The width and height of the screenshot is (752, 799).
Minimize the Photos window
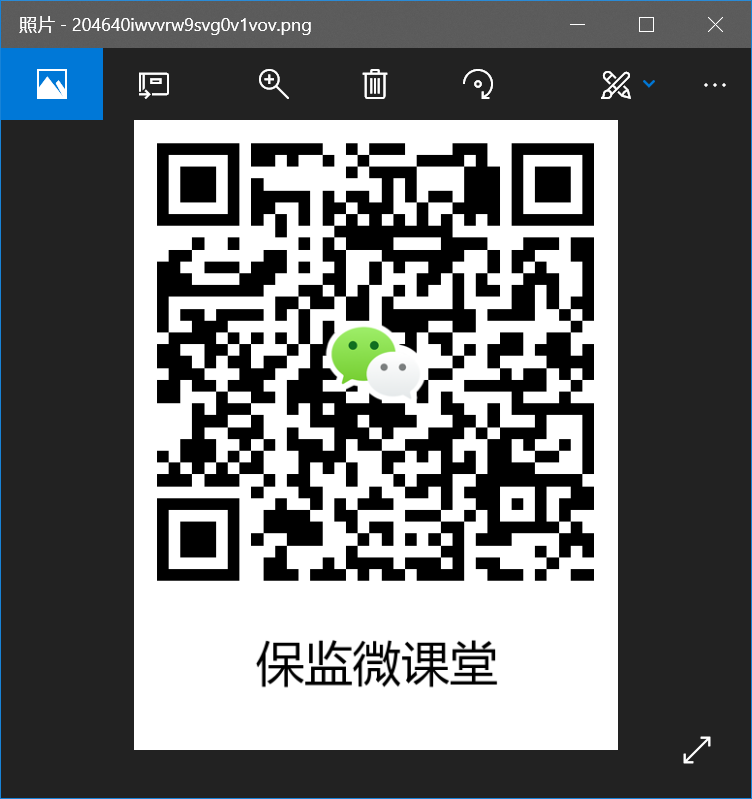(577, 25)
